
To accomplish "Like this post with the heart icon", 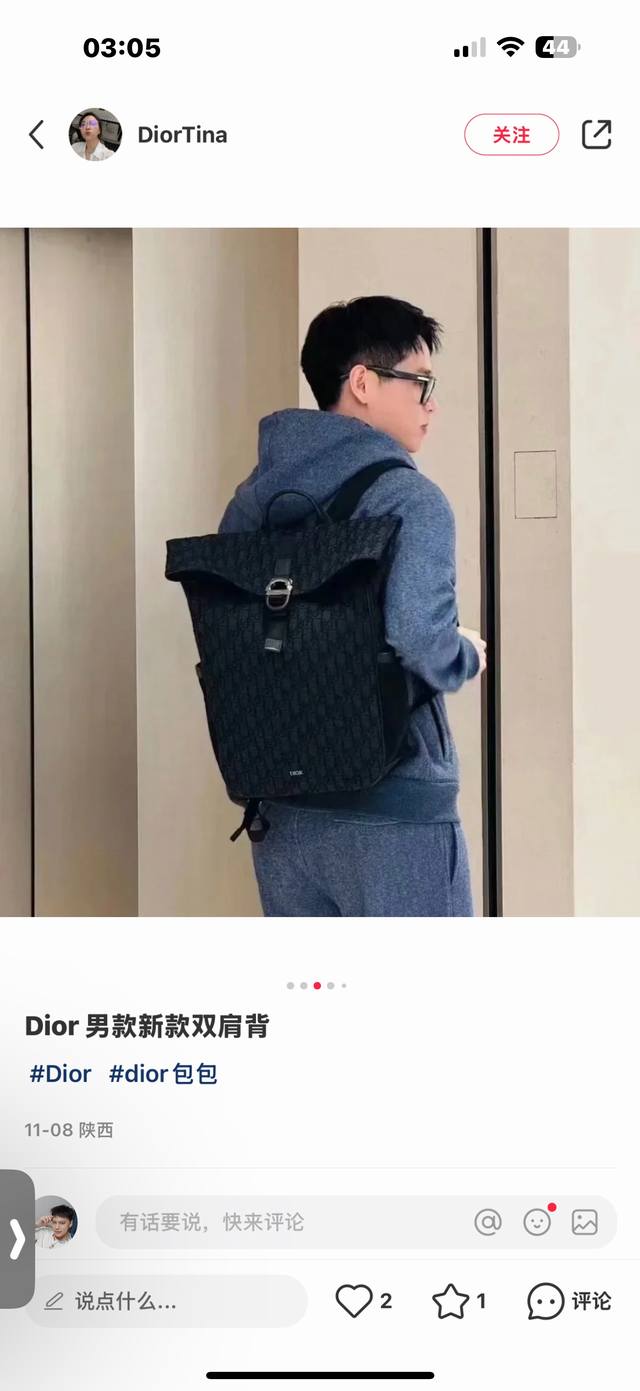I will (354, 1301).
